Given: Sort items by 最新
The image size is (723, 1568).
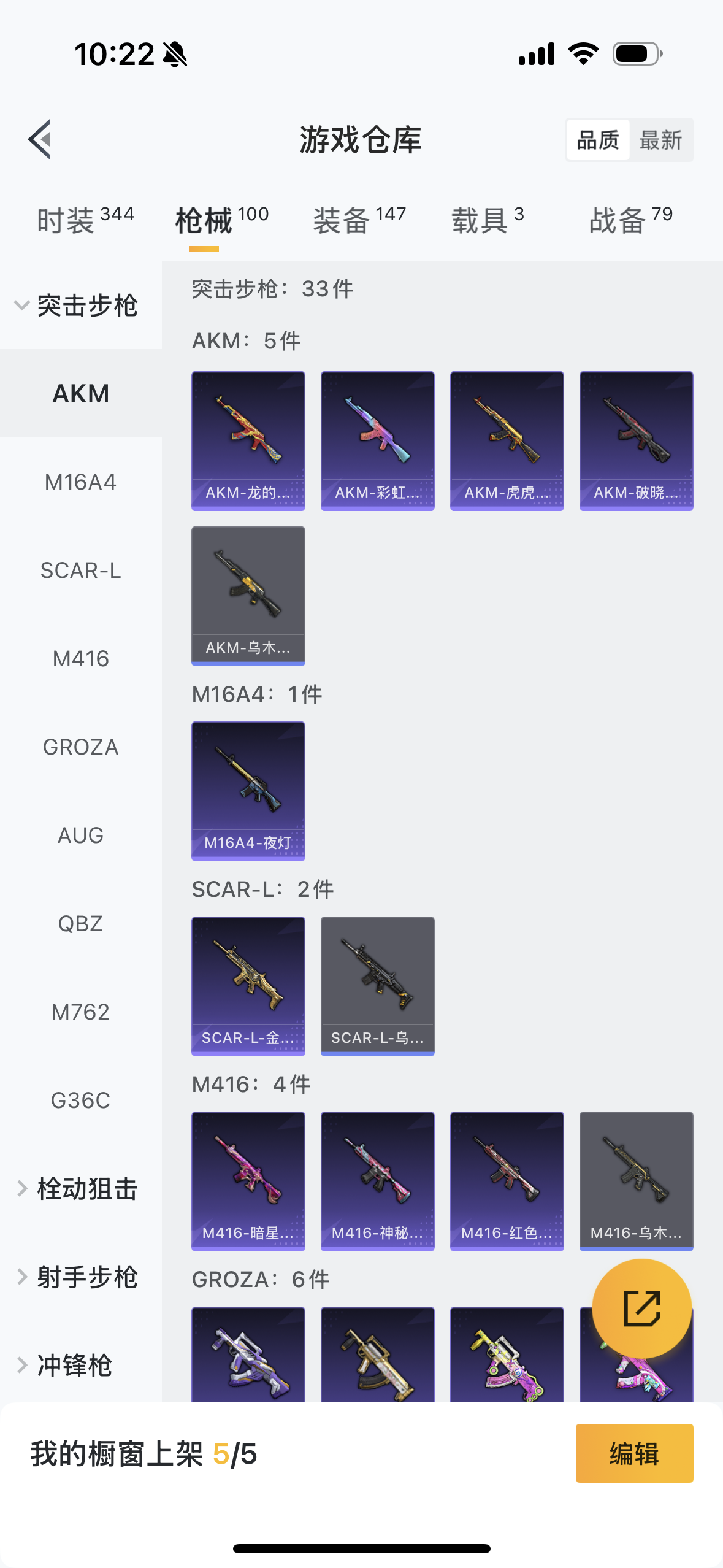Looking at the screenshot, I should (660, 140).
